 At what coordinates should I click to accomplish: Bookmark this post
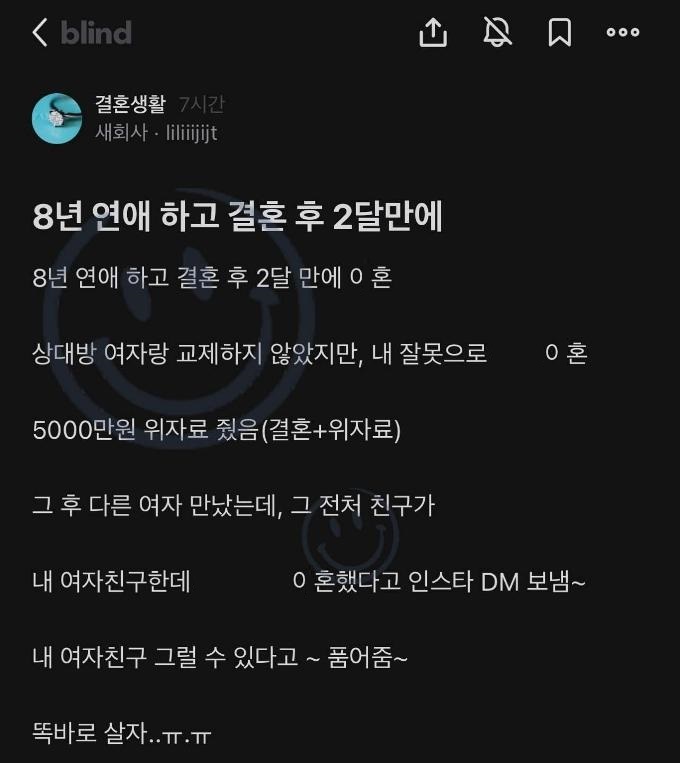[560, 33]
